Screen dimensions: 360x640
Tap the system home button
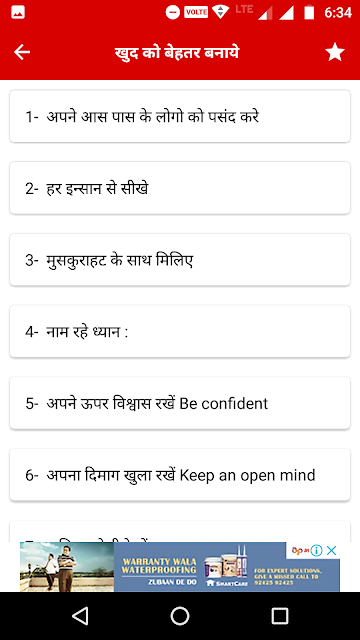[180, 616]
